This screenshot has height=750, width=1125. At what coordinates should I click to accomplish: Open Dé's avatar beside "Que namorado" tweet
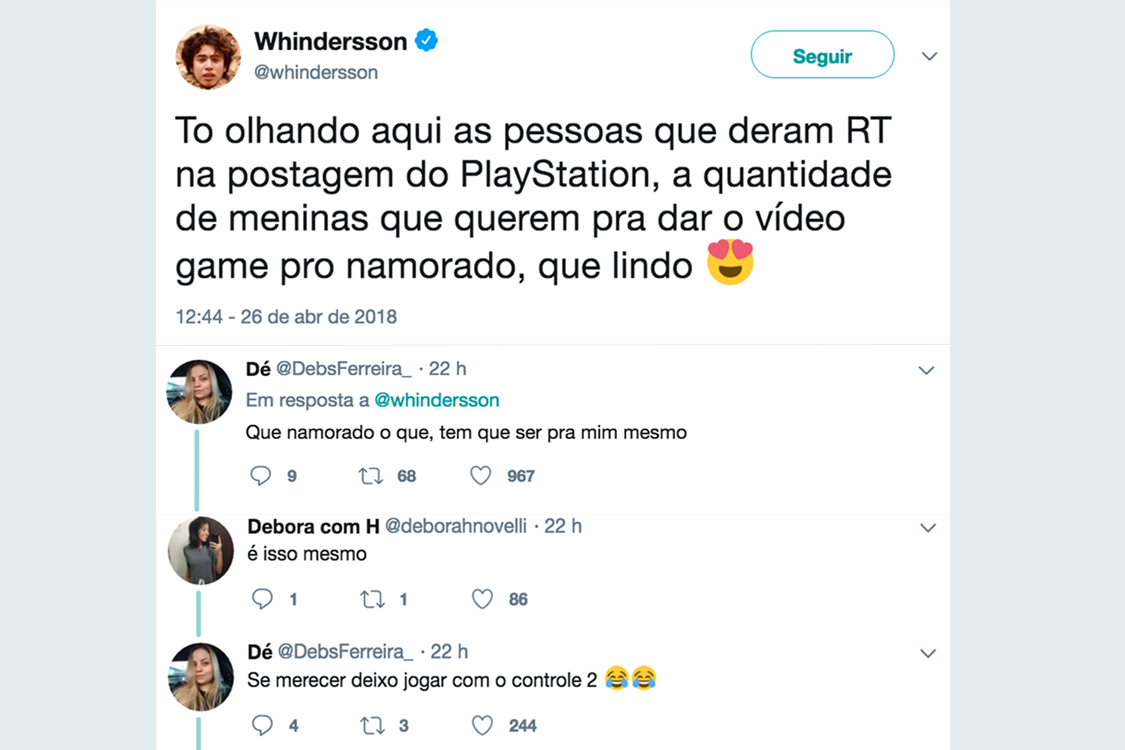[x=200, y=392]
